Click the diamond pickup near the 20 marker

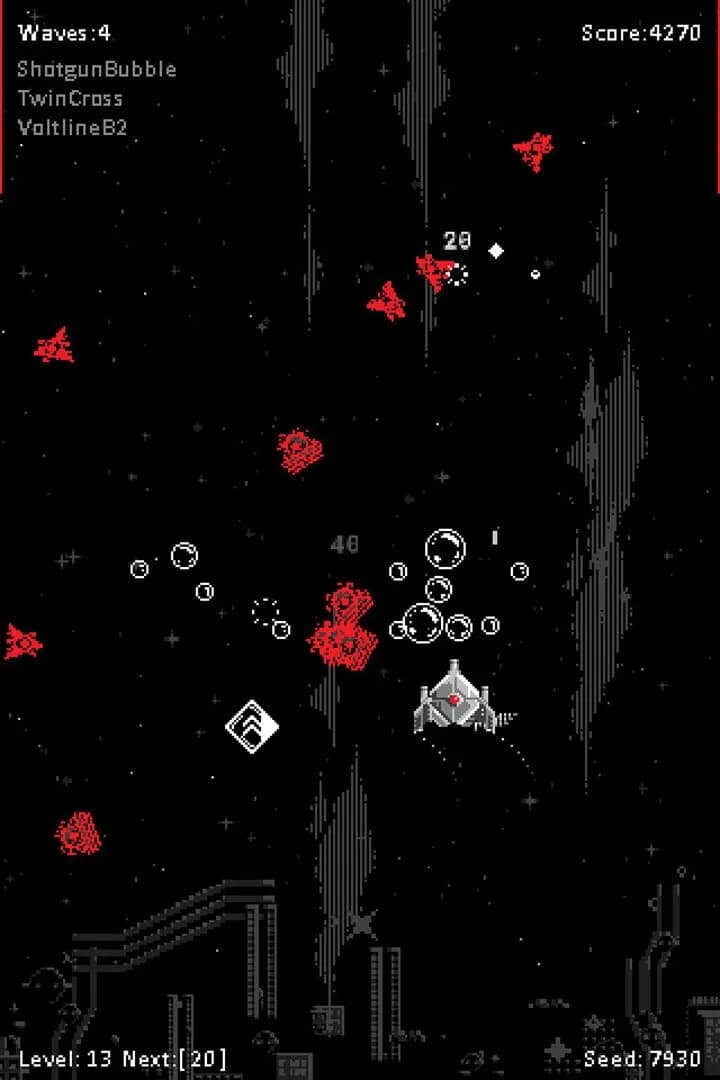point(496,250)
